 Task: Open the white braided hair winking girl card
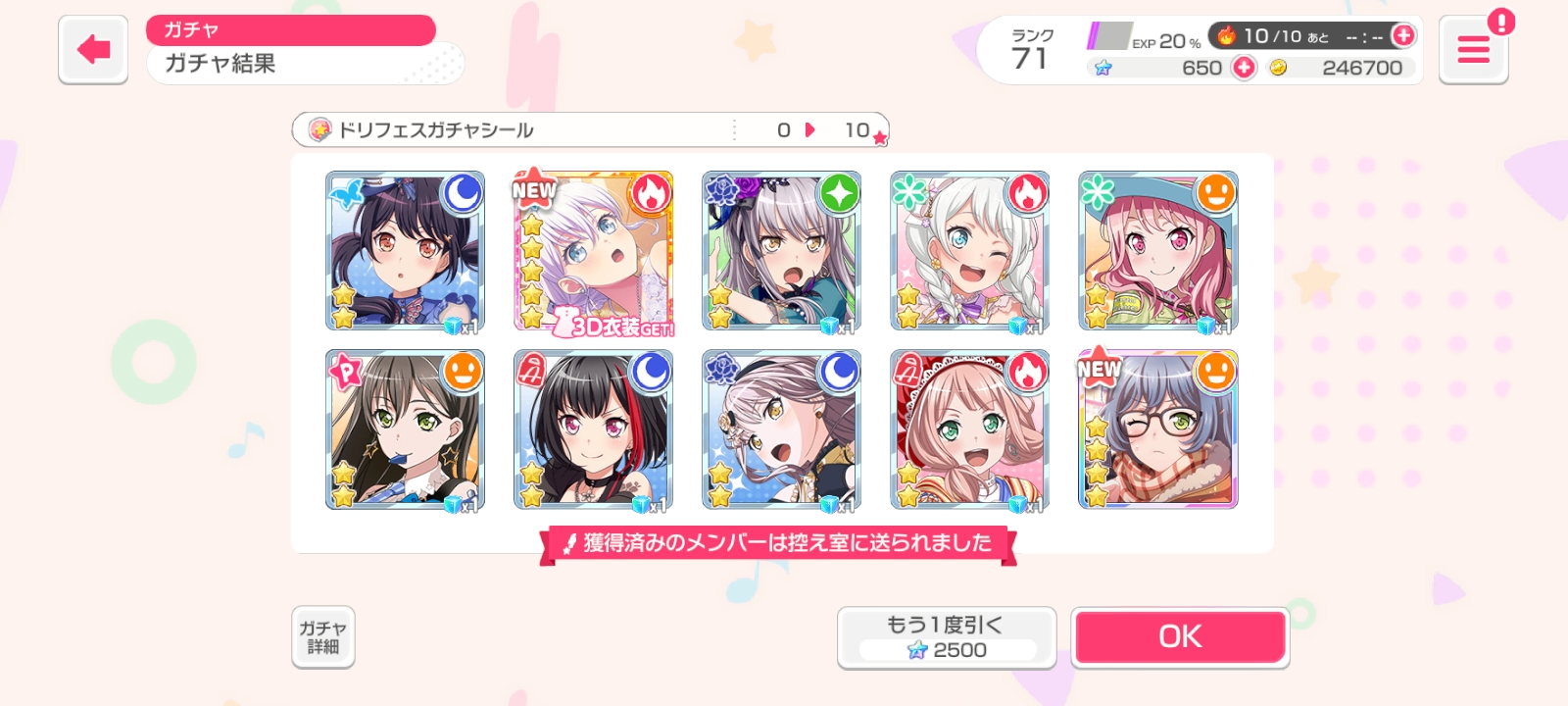pos(969,252)
